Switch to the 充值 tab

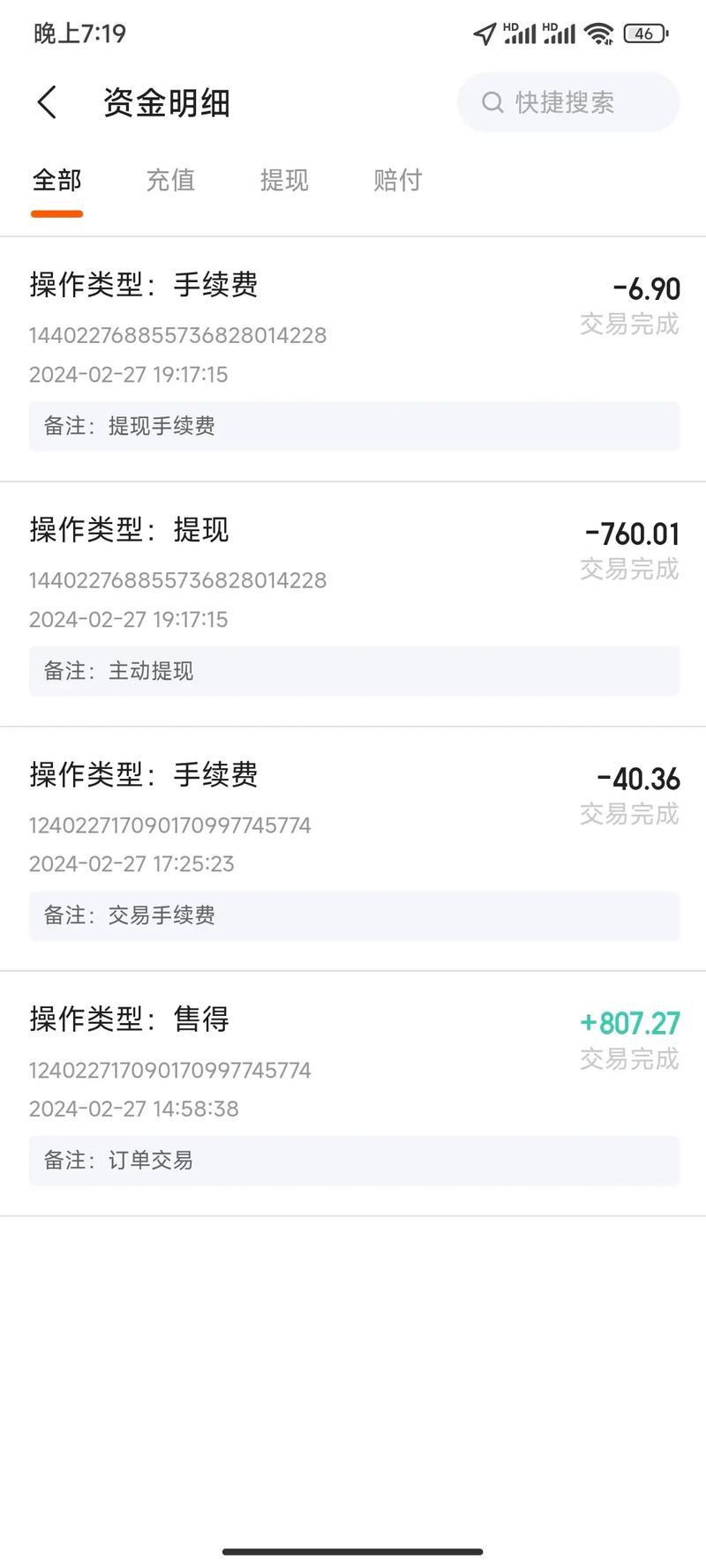coord(170,181)
